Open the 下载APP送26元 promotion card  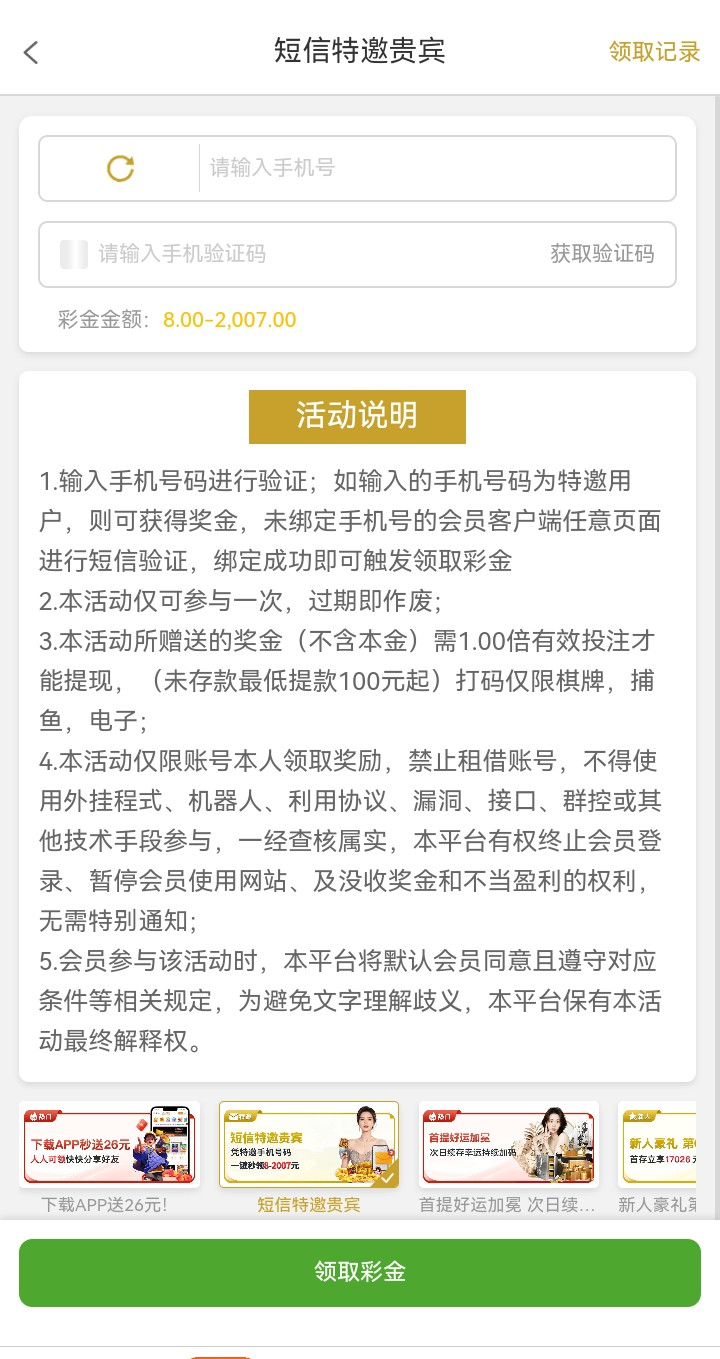(x=110, y=1145)
